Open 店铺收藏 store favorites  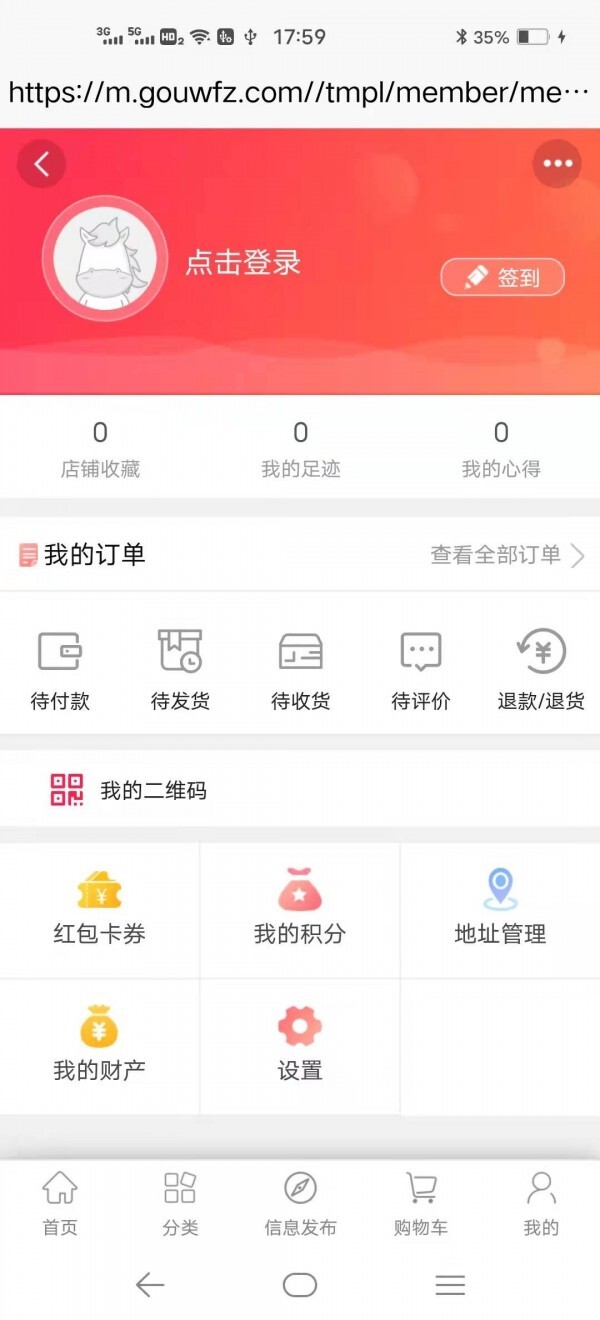coord(100,449)
